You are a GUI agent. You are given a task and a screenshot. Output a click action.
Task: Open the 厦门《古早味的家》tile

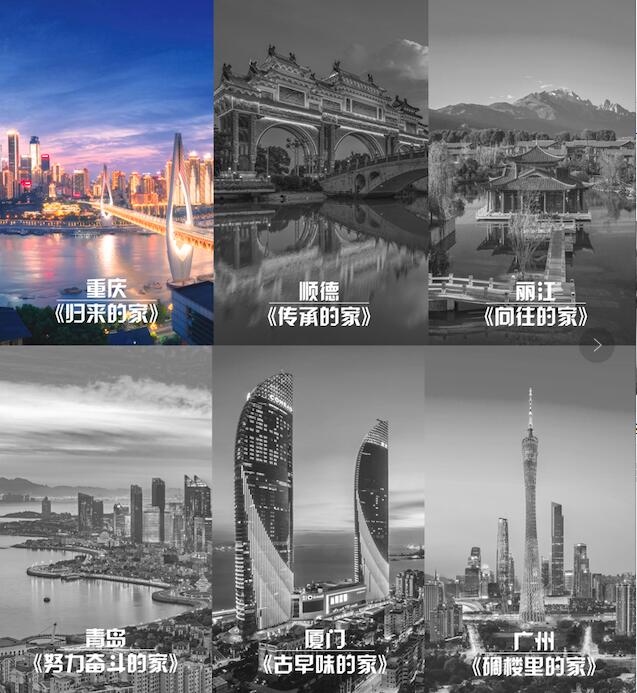(x=318, y=520)
